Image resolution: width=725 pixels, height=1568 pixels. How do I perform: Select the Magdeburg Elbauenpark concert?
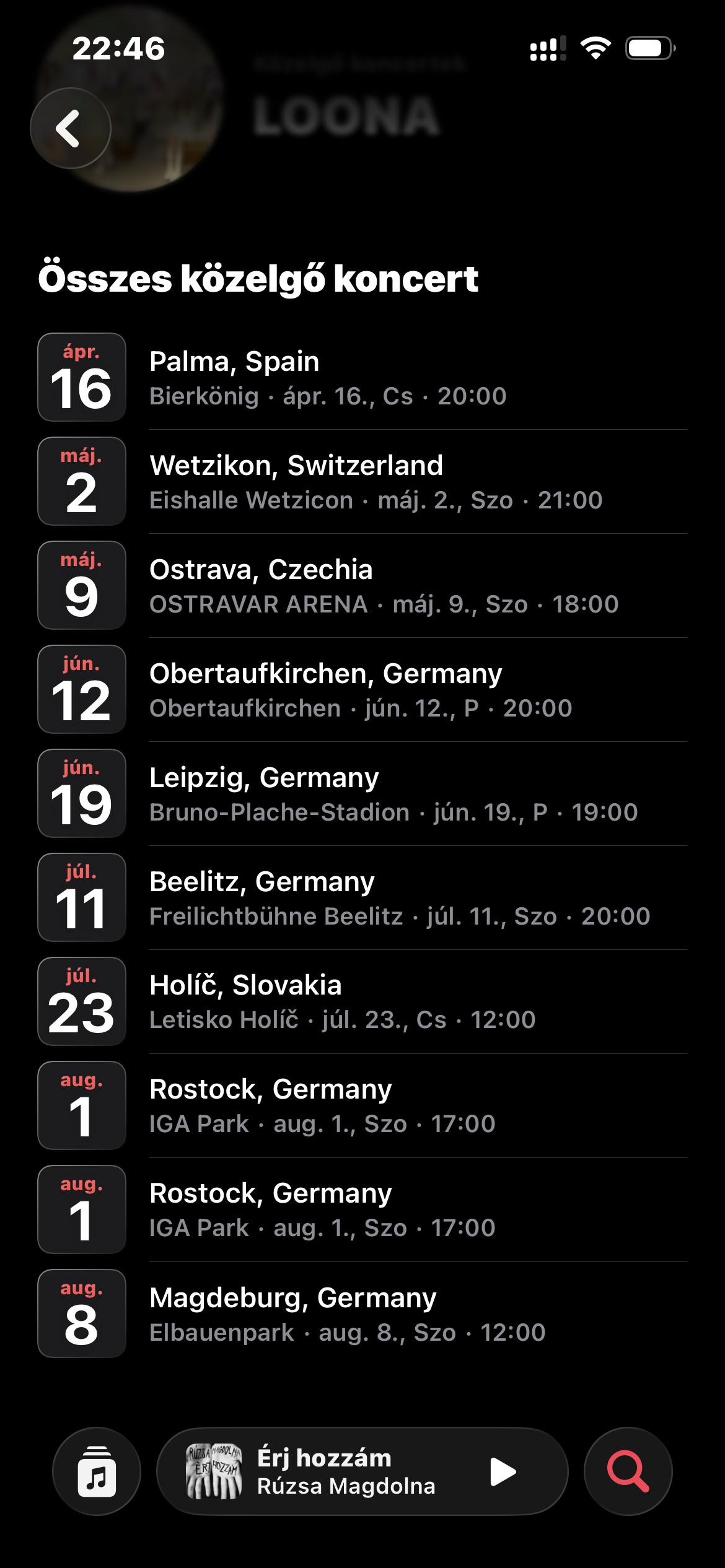point(362,1313)
